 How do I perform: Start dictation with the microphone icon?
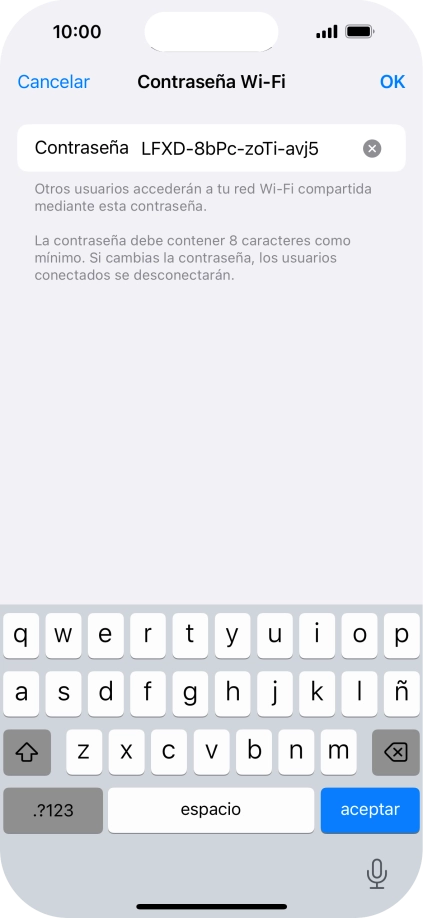[376, 873]
